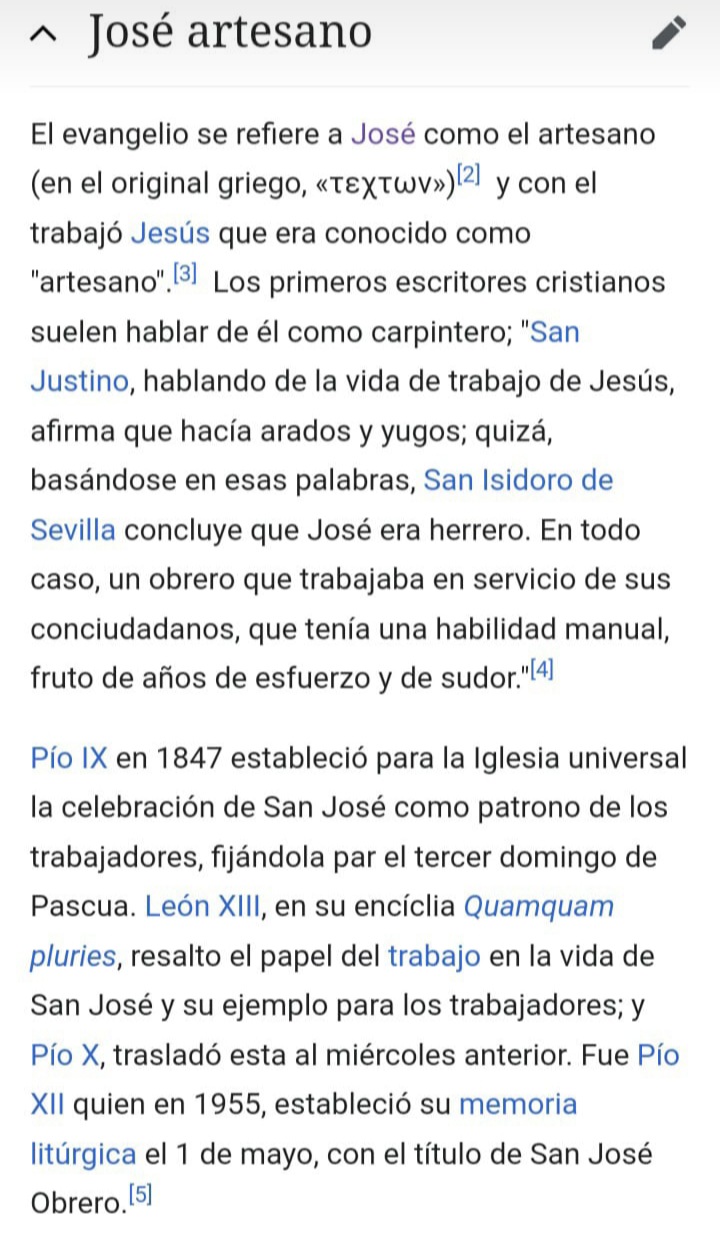This screenshot has width=720, height=1237.
Task: Open the Quamquam pluries link
Action: tap(538, 907)
